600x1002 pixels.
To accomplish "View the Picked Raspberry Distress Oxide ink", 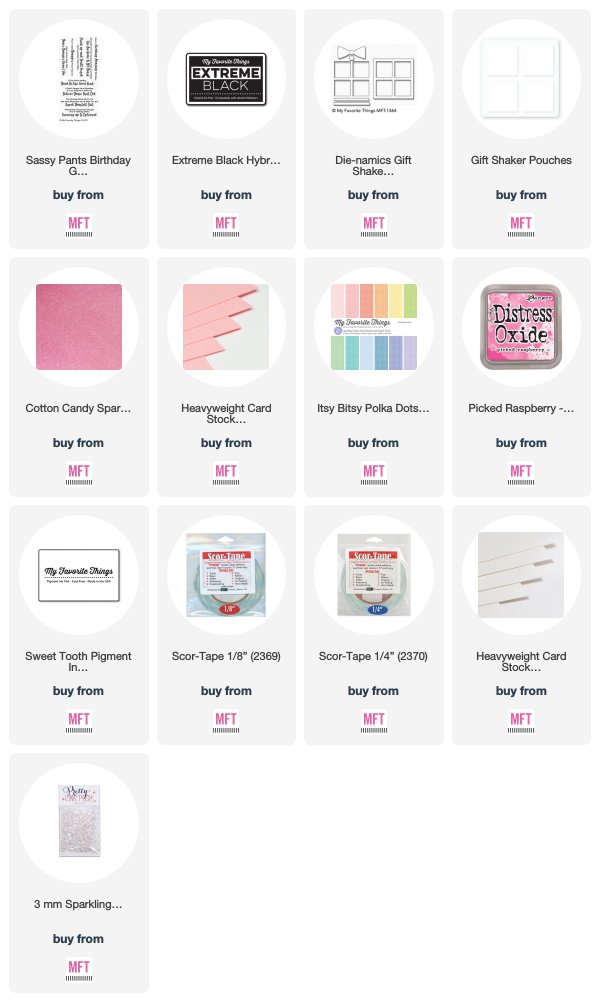I will (521, 377).
